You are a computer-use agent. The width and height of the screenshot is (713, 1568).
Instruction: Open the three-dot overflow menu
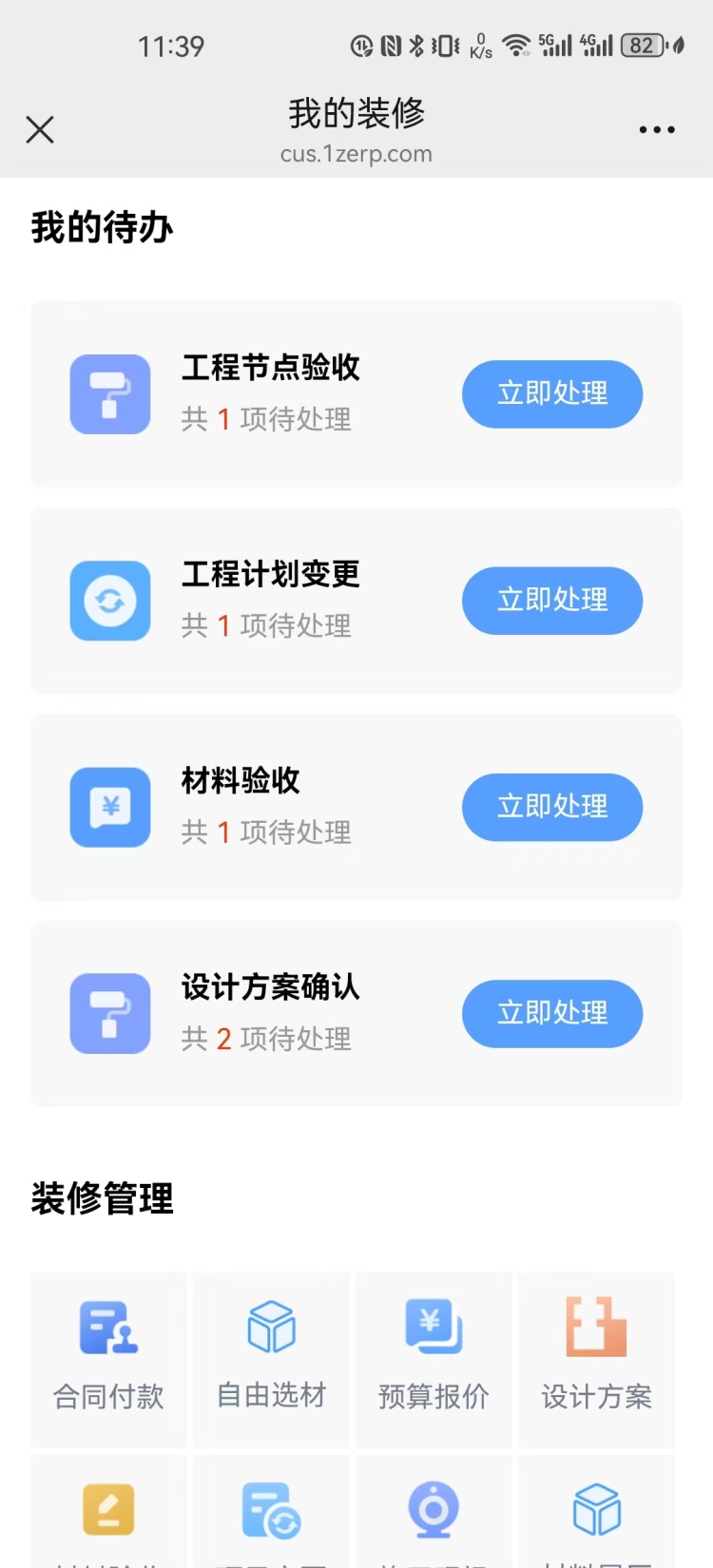click(x=657, y=129)
